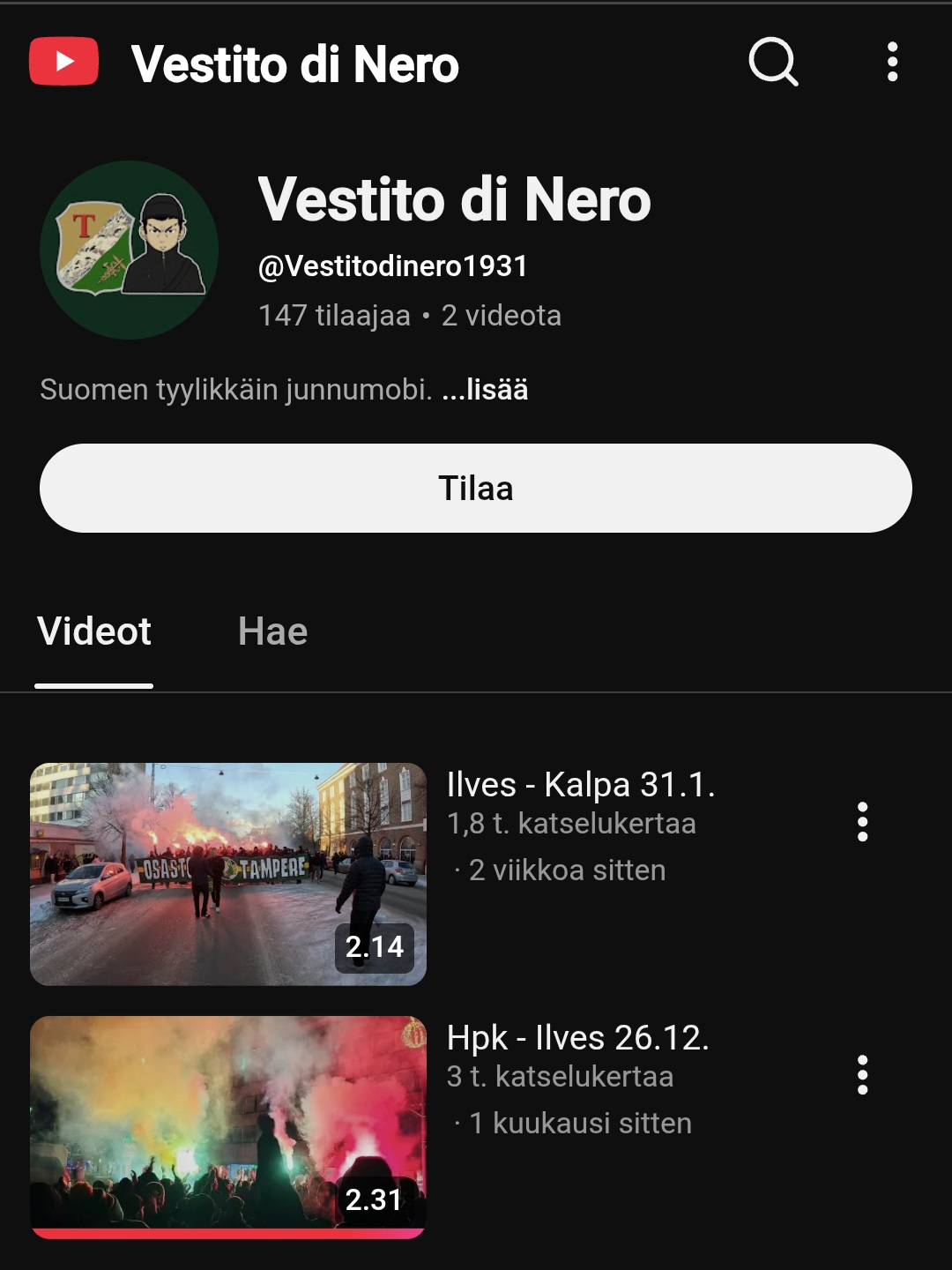Expand the channel description with ...lisää

click(485, 390)
